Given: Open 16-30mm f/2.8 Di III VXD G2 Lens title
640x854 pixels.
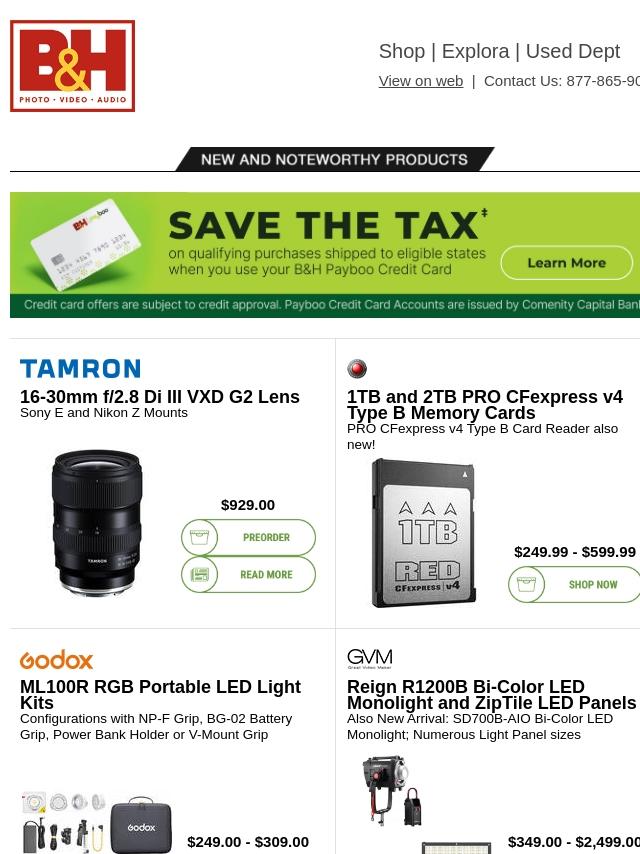Looking at the screenshot, I should coord(160,397).
